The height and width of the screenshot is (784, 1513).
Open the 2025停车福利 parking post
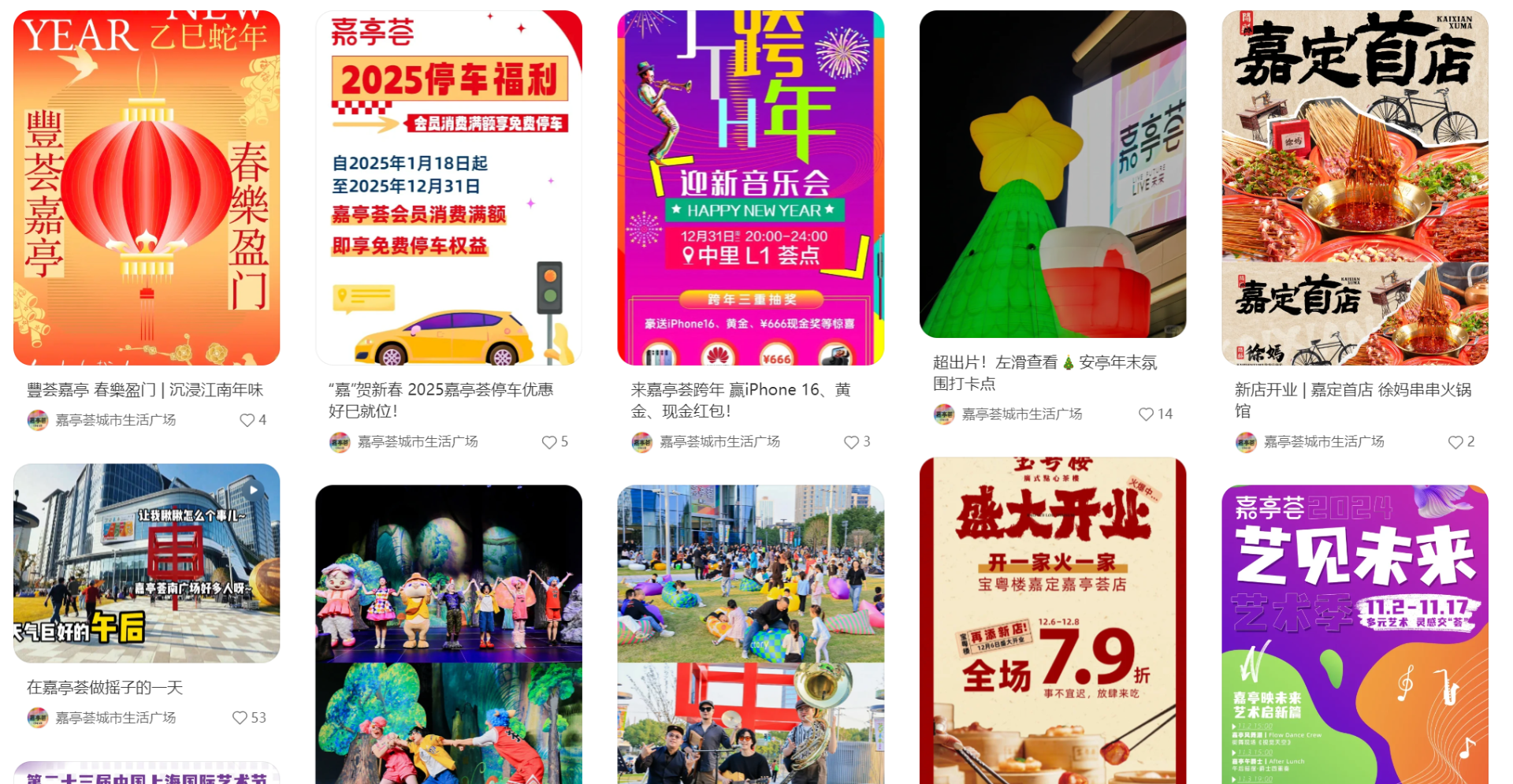(448, 188)
